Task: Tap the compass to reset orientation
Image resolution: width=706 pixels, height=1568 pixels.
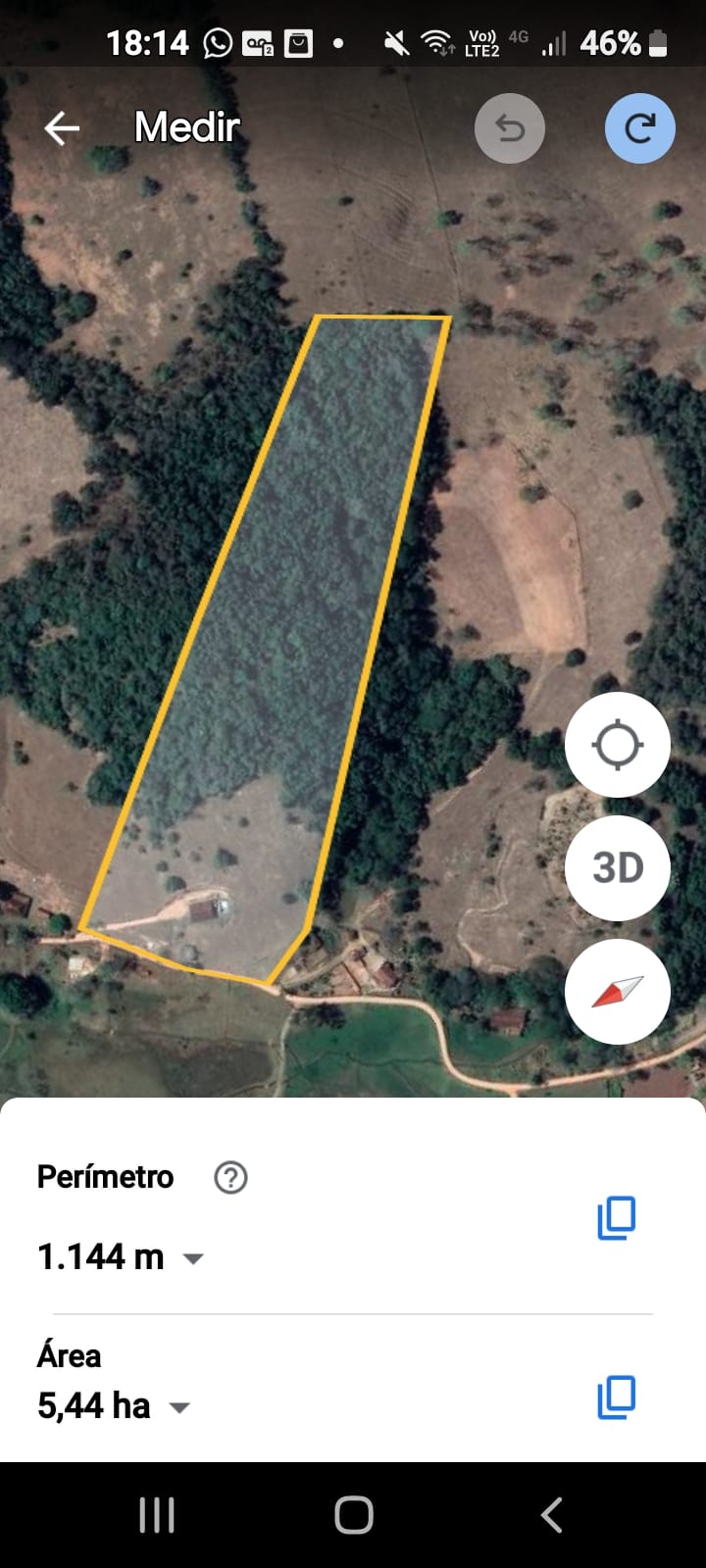Action: (x=618, y=992)
